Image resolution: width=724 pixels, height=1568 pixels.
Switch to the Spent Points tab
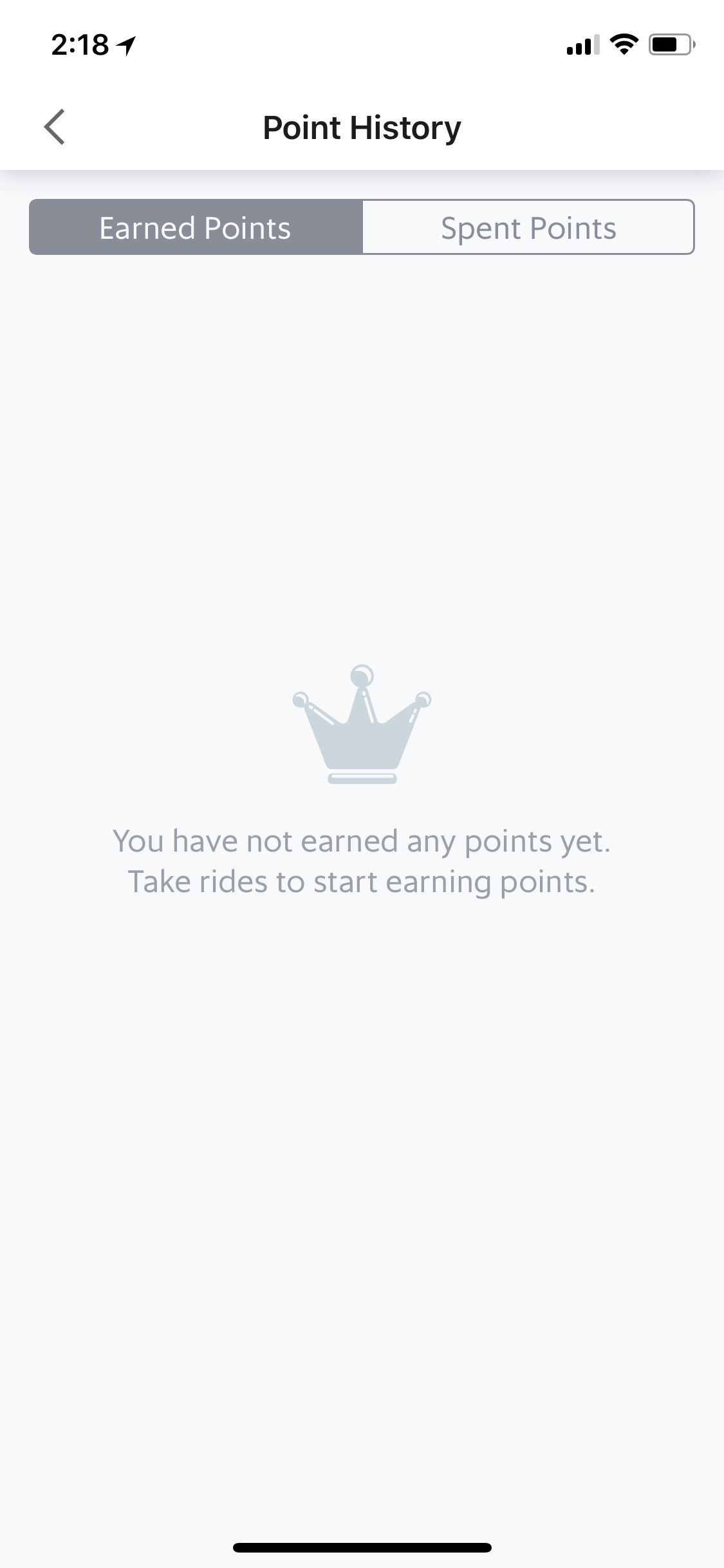tap(528, 227)
